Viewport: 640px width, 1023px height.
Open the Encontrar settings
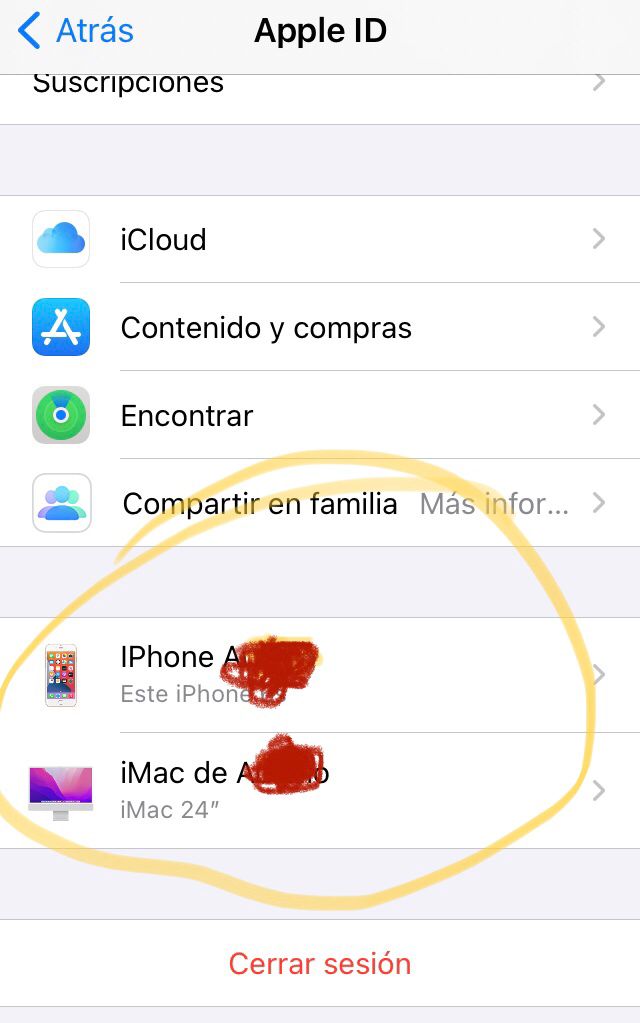[320, 416]
